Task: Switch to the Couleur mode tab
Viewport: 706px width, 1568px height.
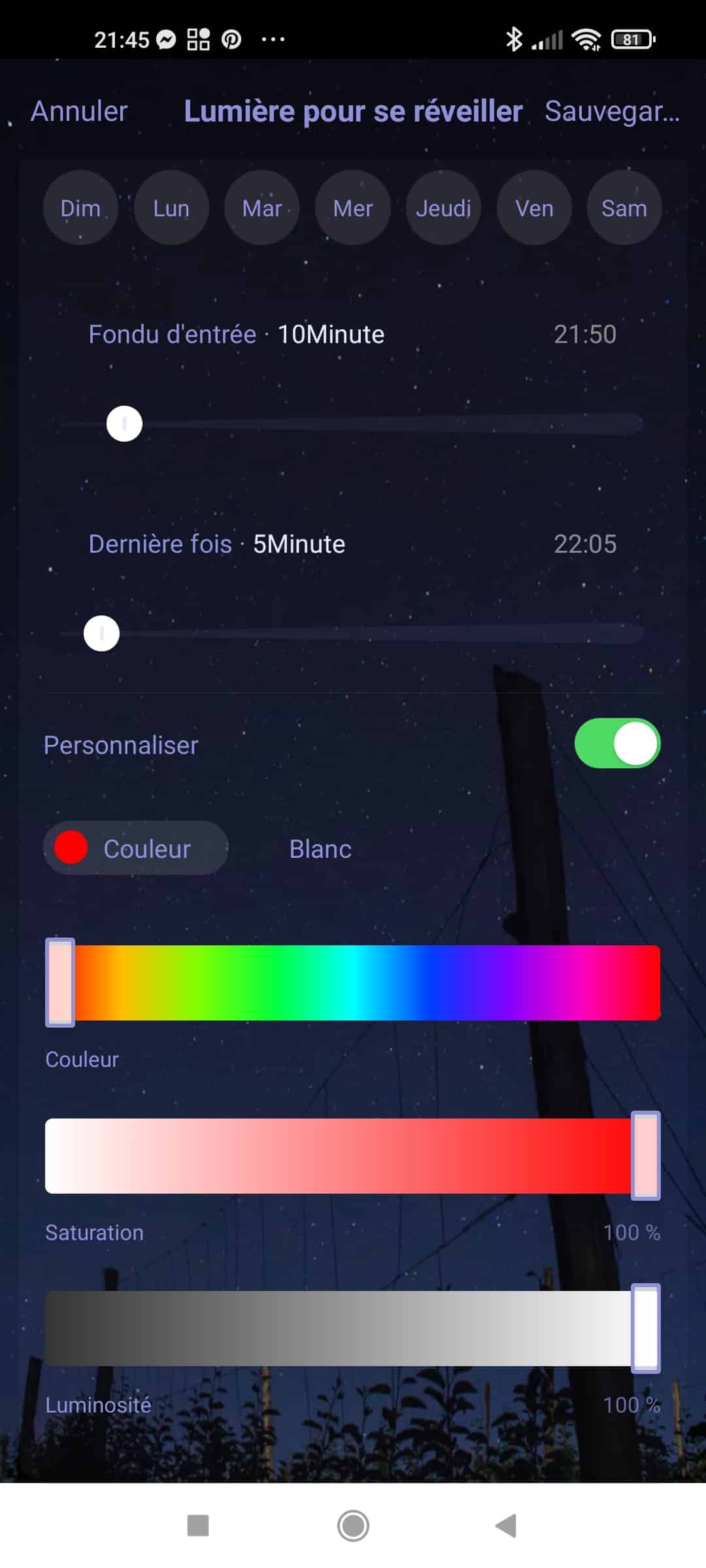Action: tap(136, 848)
